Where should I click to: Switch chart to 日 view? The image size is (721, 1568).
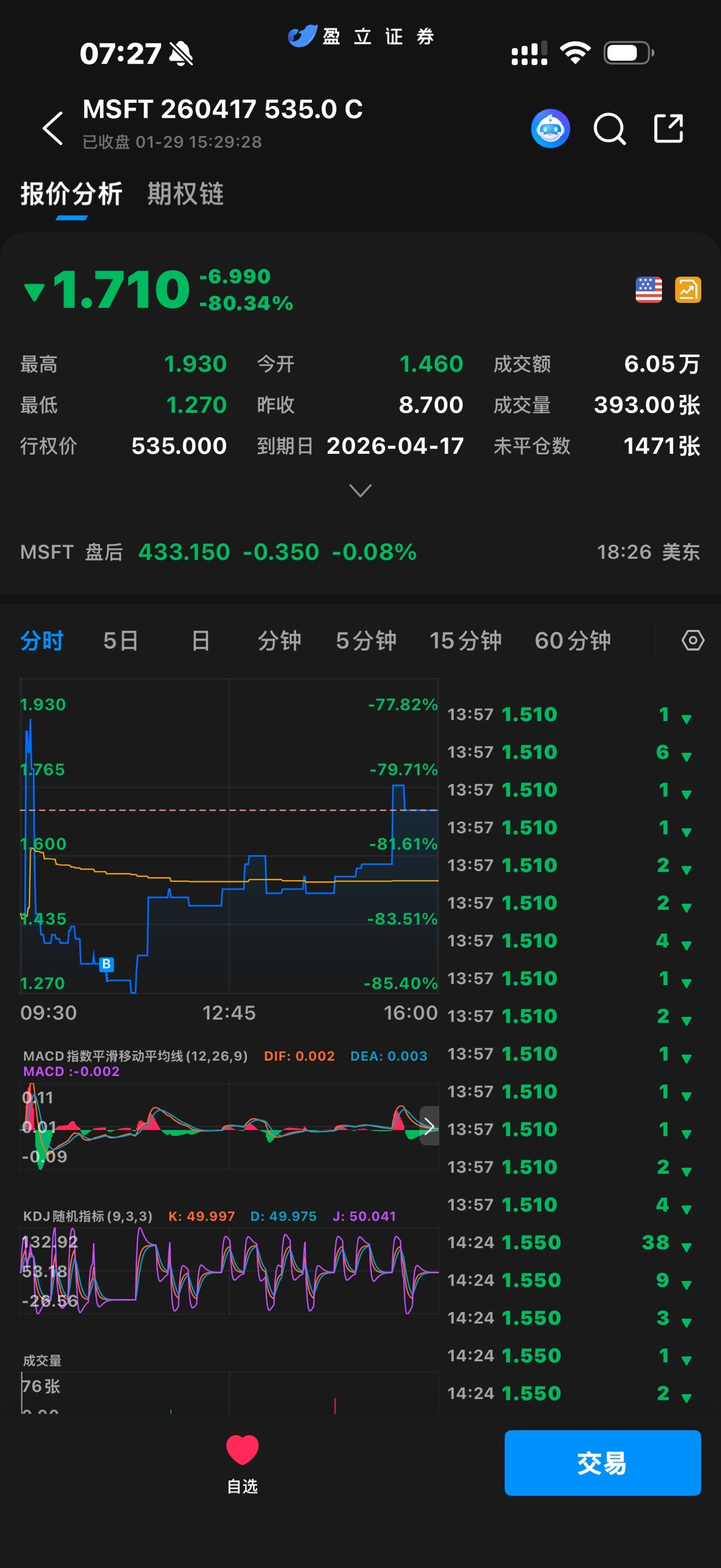pos(200,640)
